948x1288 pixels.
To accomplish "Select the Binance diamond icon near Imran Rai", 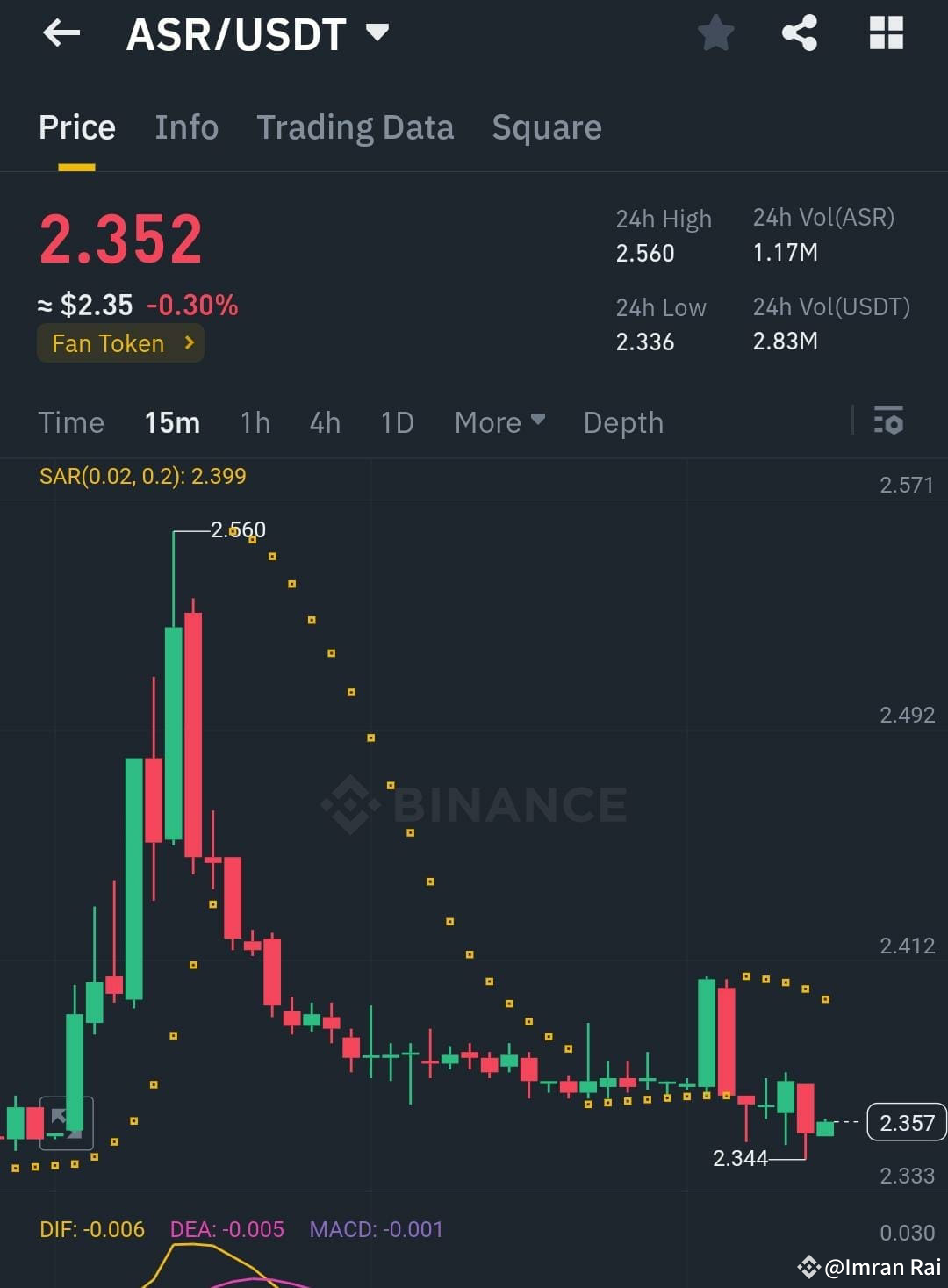I will point(808,1267).
